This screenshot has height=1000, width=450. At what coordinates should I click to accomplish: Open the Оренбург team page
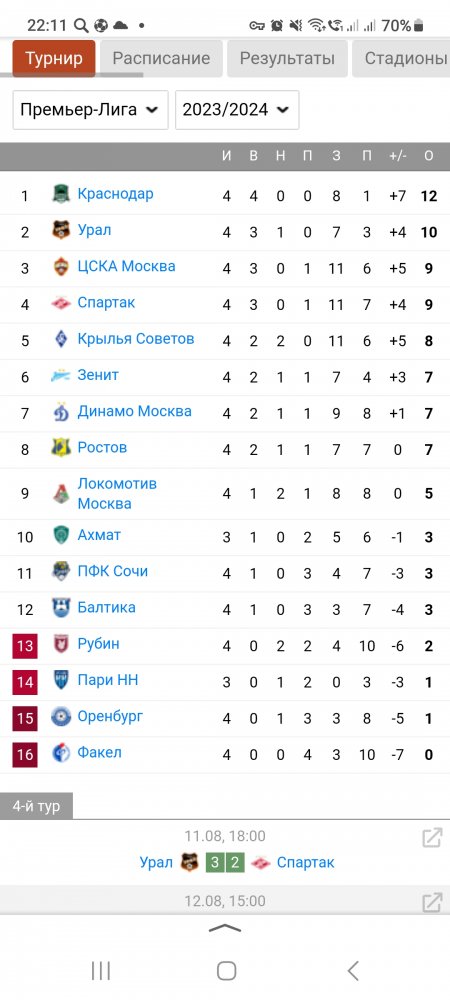[x=110, y=716]
